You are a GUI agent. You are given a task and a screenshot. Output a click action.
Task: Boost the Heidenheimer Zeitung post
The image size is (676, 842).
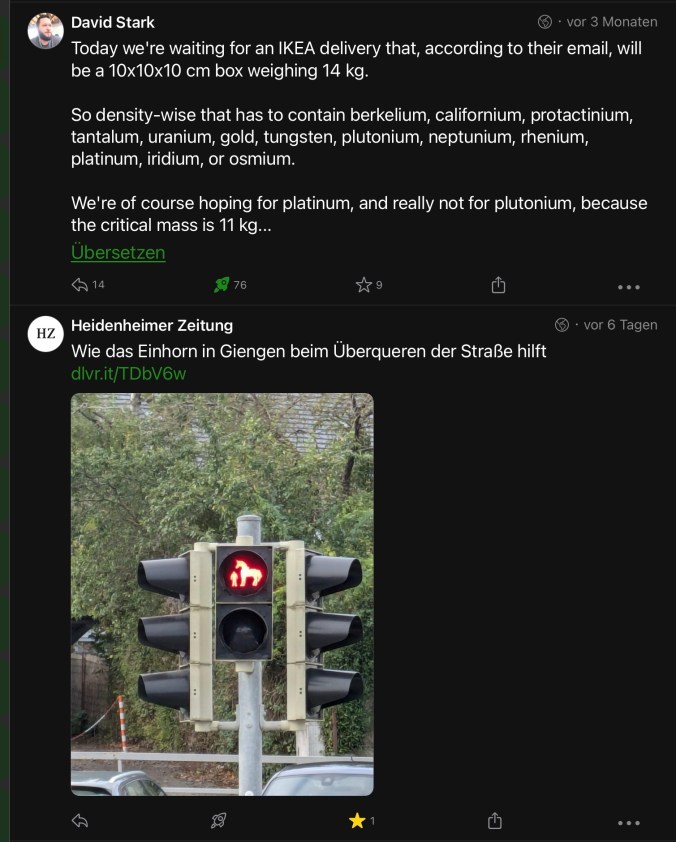[219, 821]
